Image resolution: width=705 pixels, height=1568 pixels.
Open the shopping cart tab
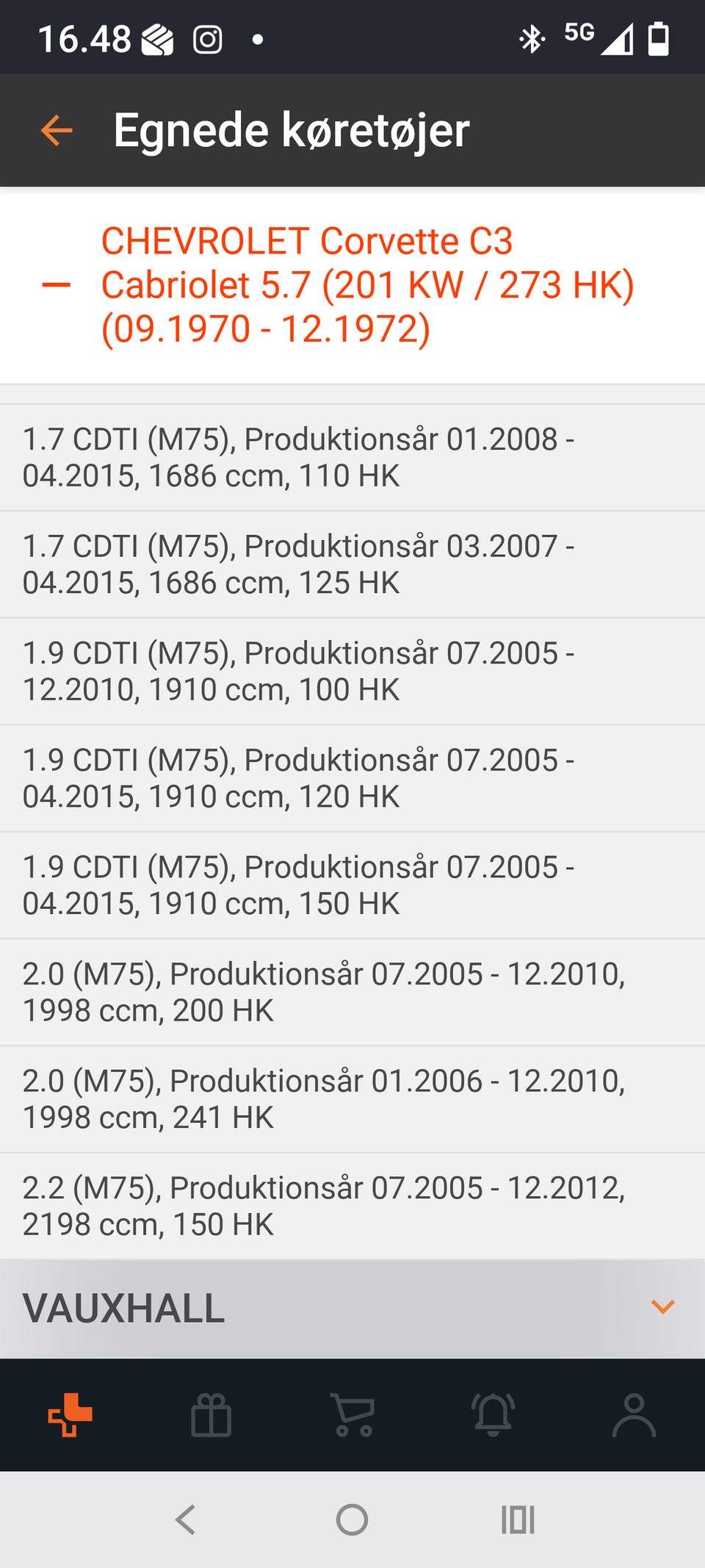353,1414
